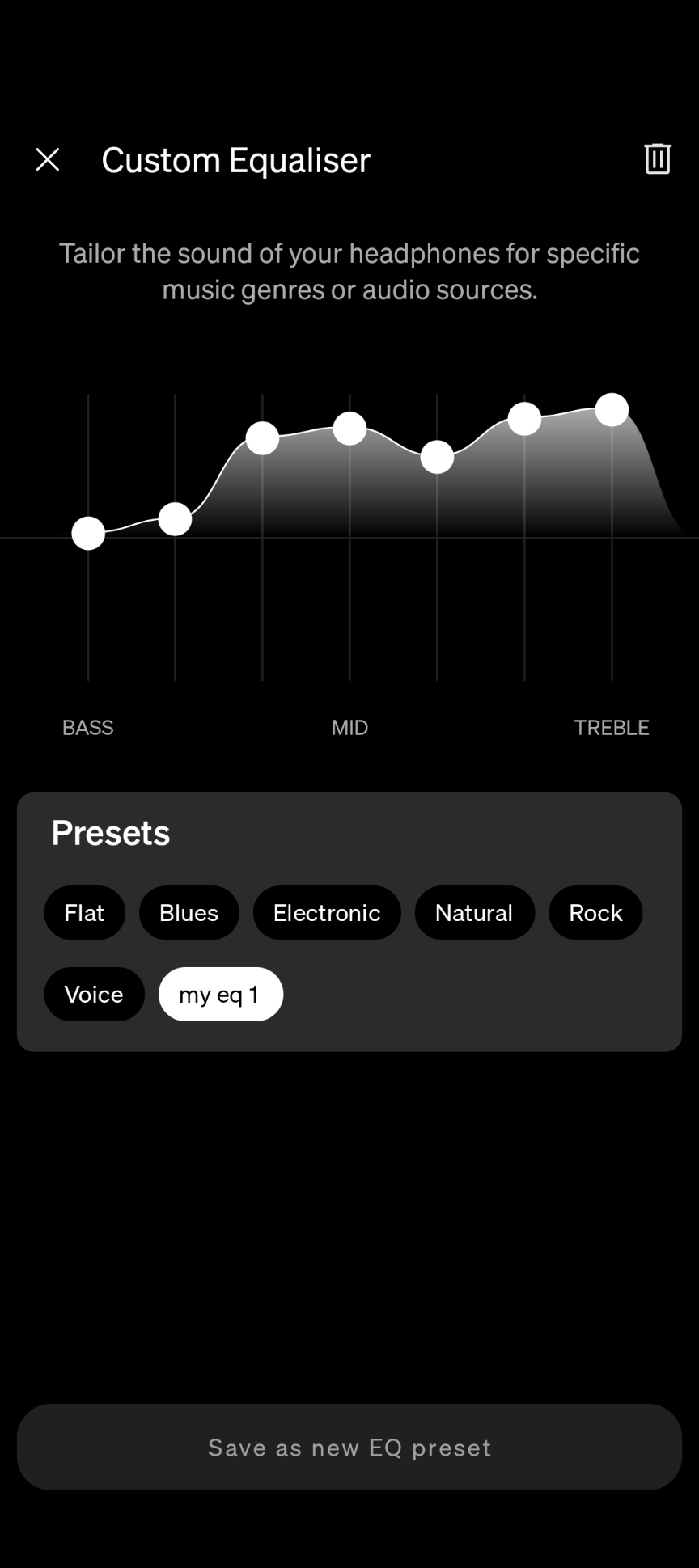Delete the current EQ preset
The height and width of the screenshot is (1568, 699).
click(657, 158)
